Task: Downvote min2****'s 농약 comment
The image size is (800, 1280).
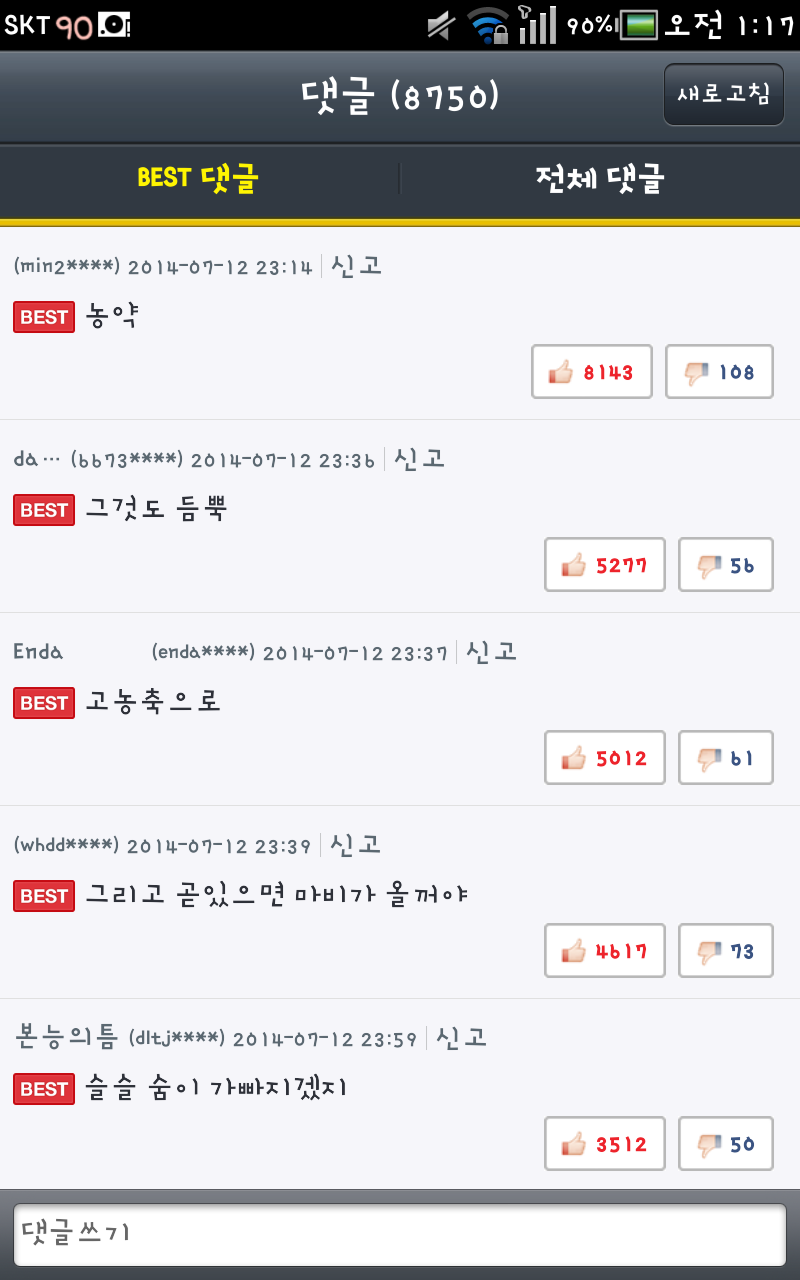Action: click(719, 371)
